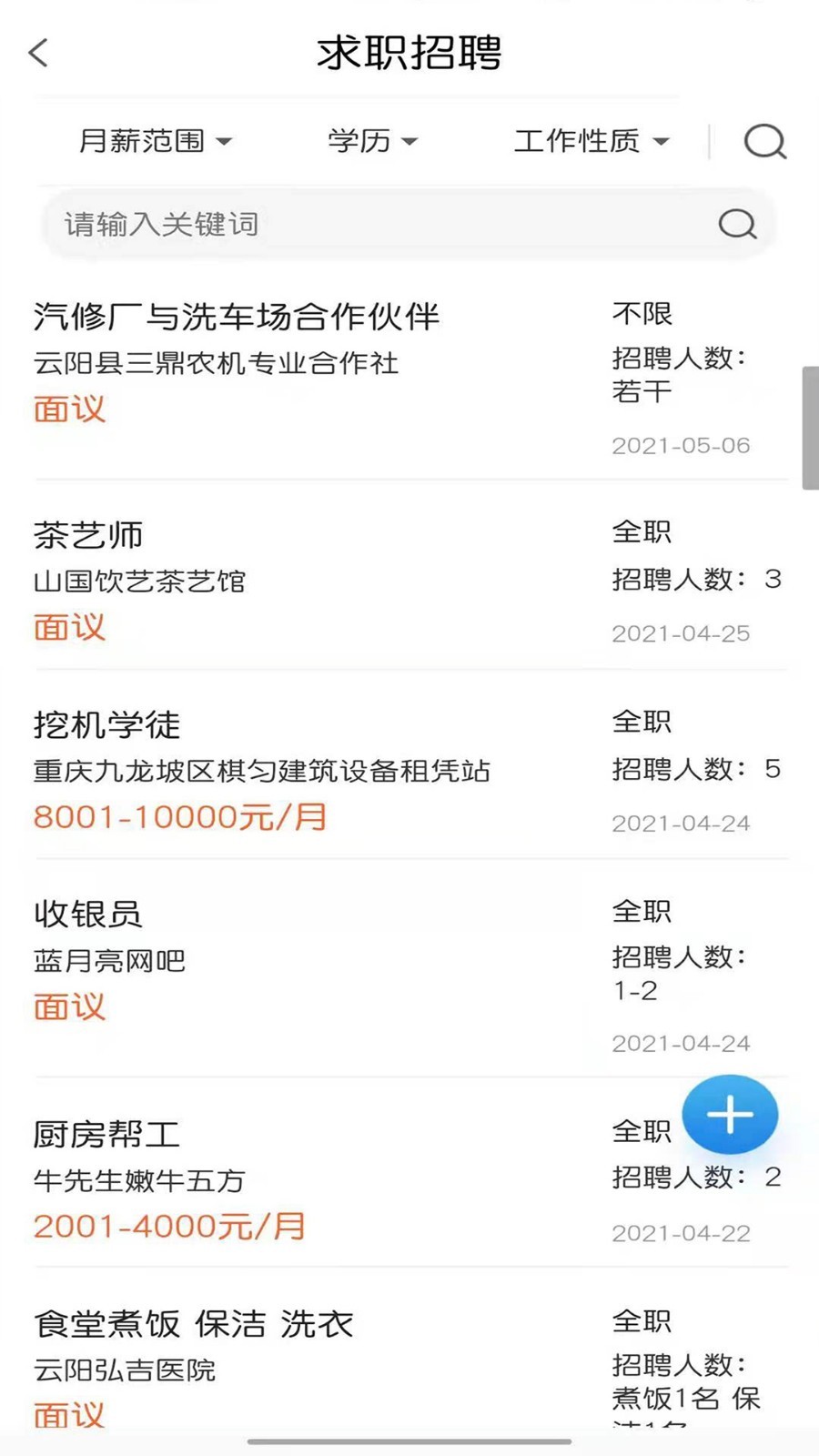Click the magnifier icon inside keyword field

coord(737,223)
